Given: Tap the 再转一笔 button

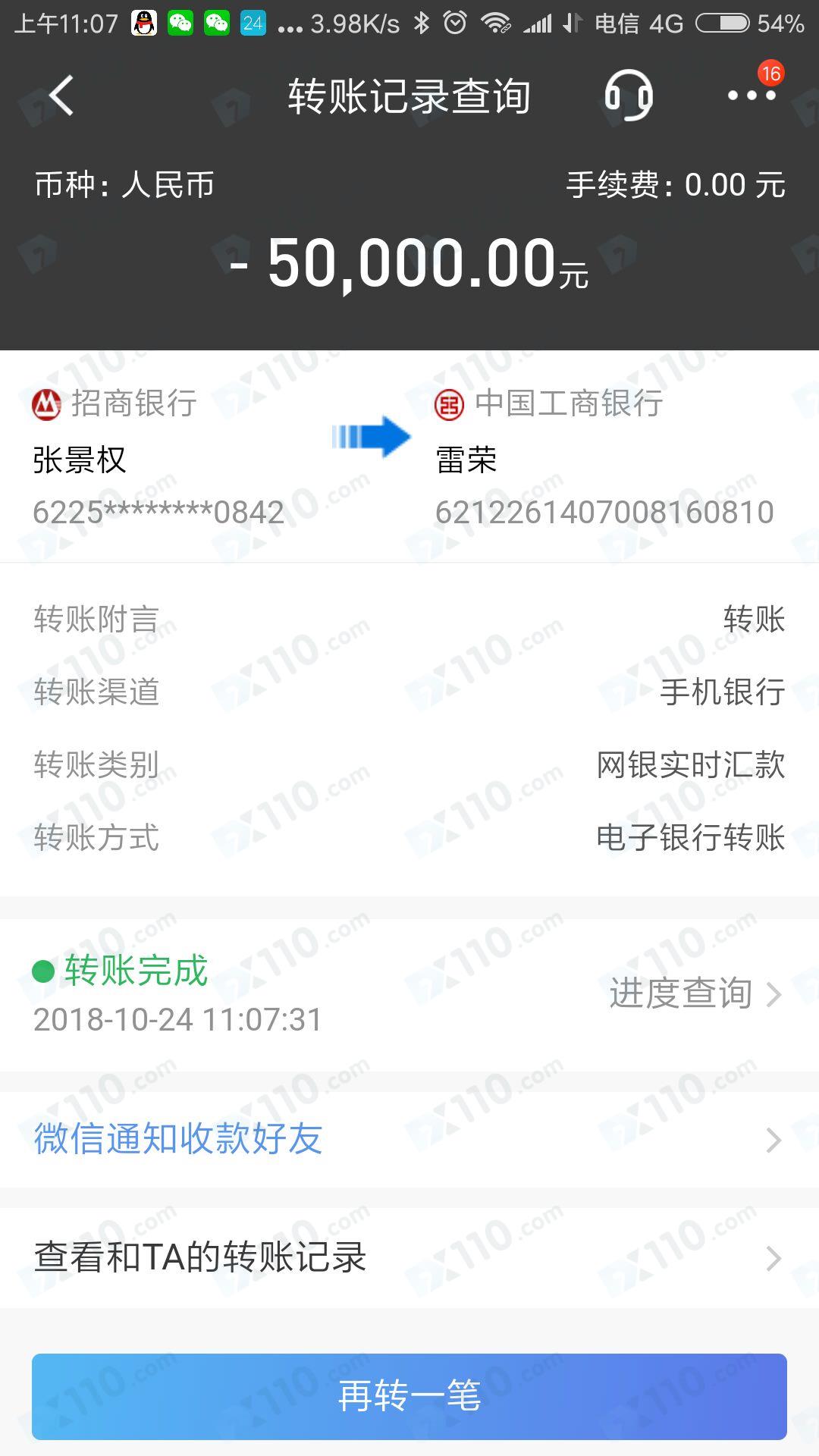Looking at the screenshot, I should point(409,1396).
